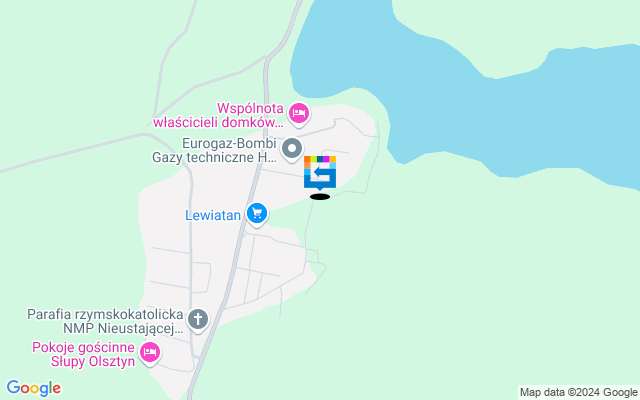Open Wspólnota właścicieli domków lodging pin

pyautogui.click(x=299, y=114)
